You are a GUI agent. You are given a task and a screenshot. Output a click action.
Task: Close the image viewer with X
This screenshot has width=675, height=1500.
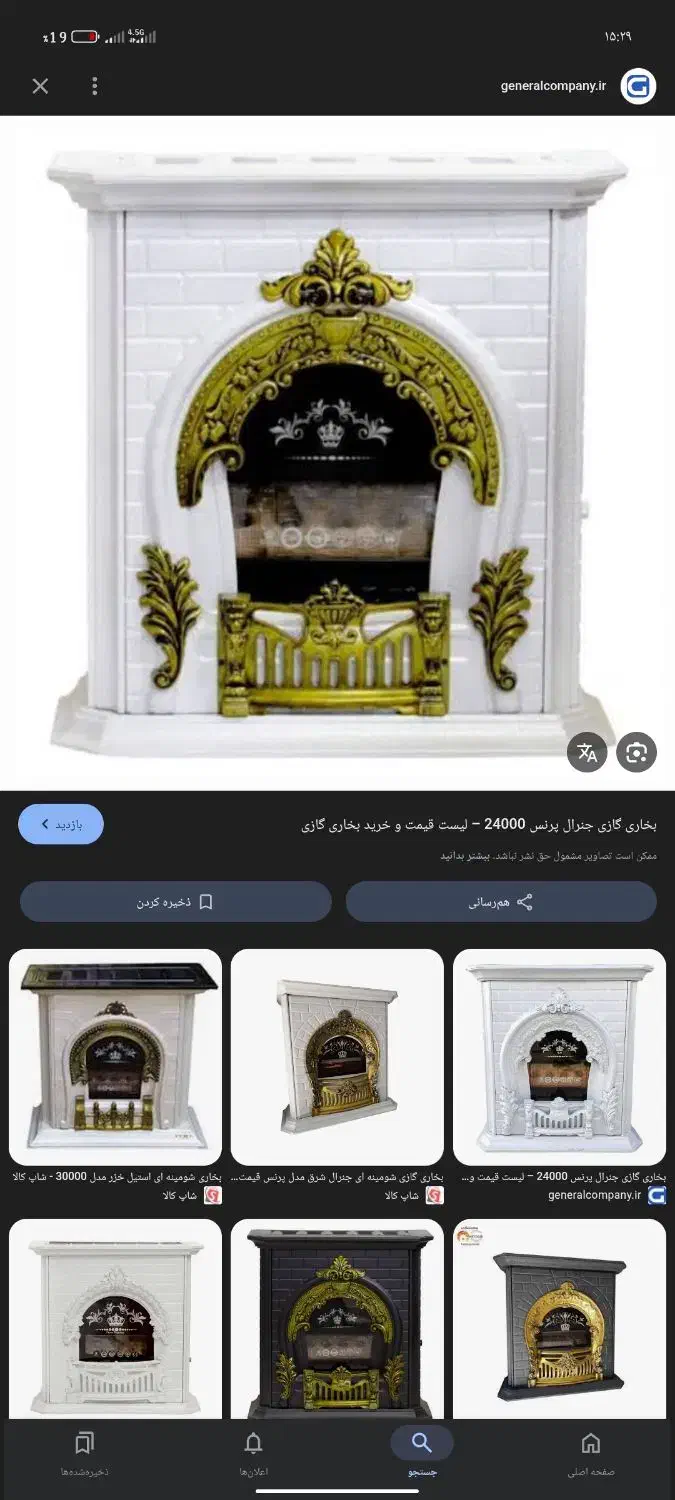click(40, 86)
